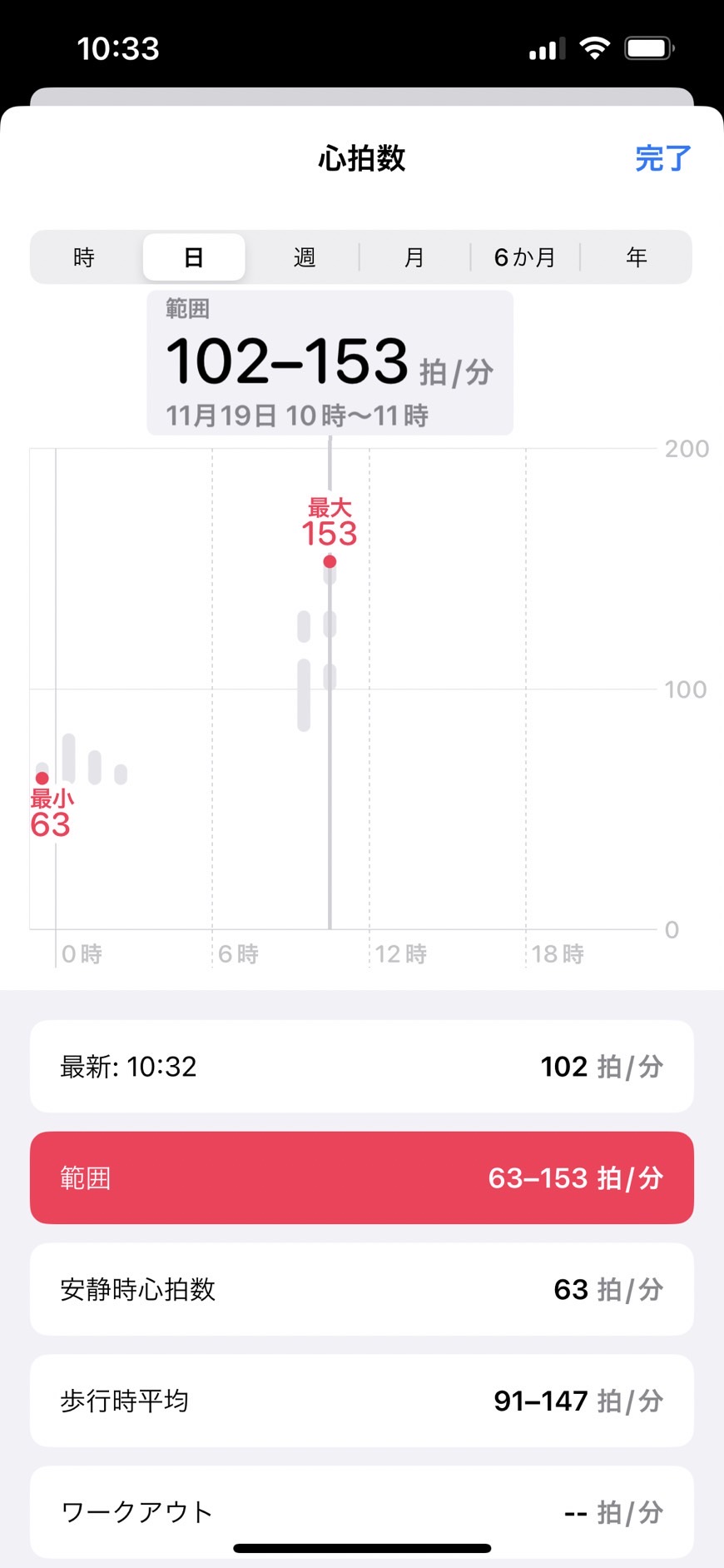Switch to the 時 hourly view
724x1568 pixels.
pos(84,257)
